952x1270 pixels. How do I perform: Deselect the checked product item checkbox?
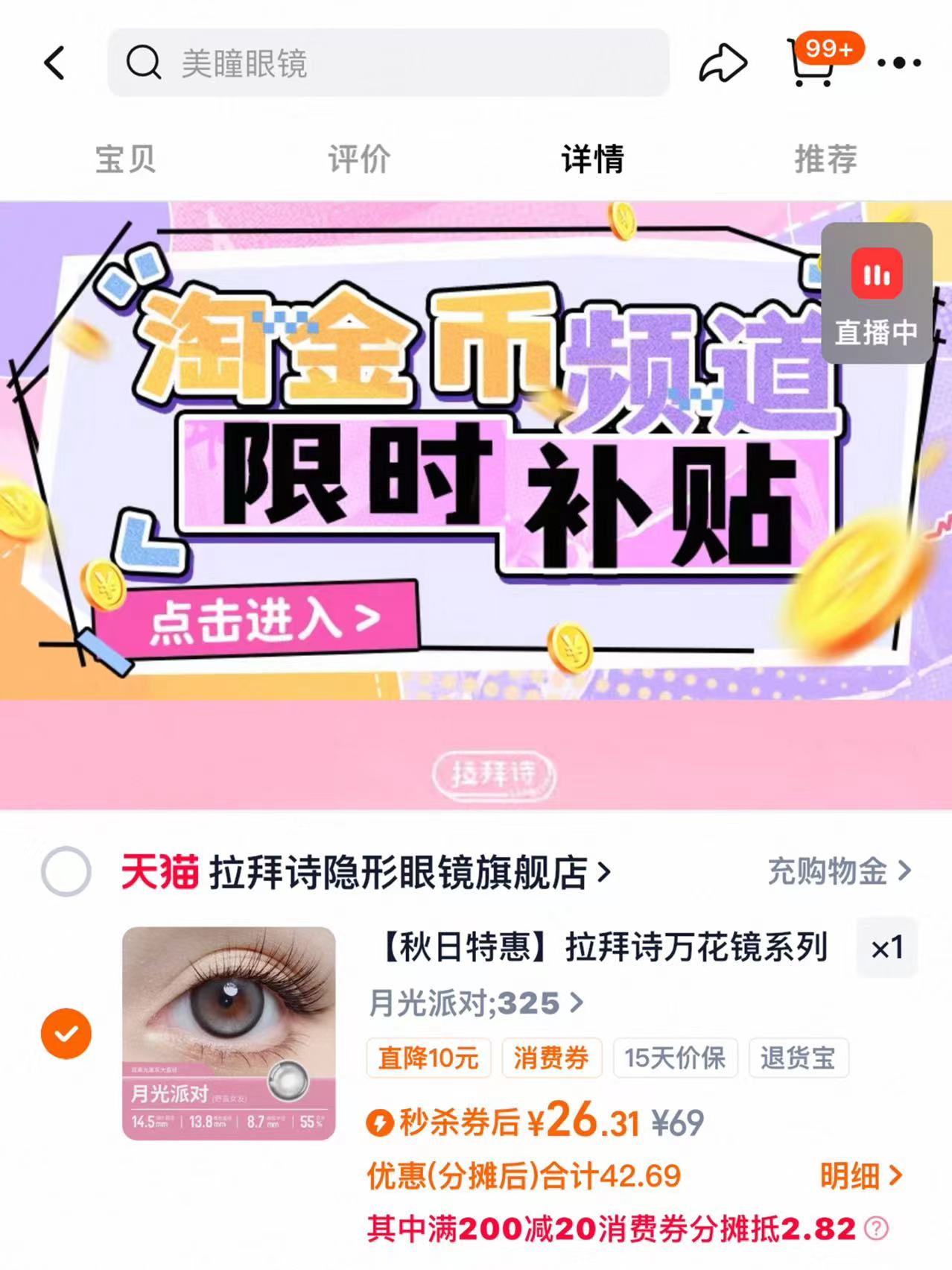pyautogui.click(x=66, y=1032)
